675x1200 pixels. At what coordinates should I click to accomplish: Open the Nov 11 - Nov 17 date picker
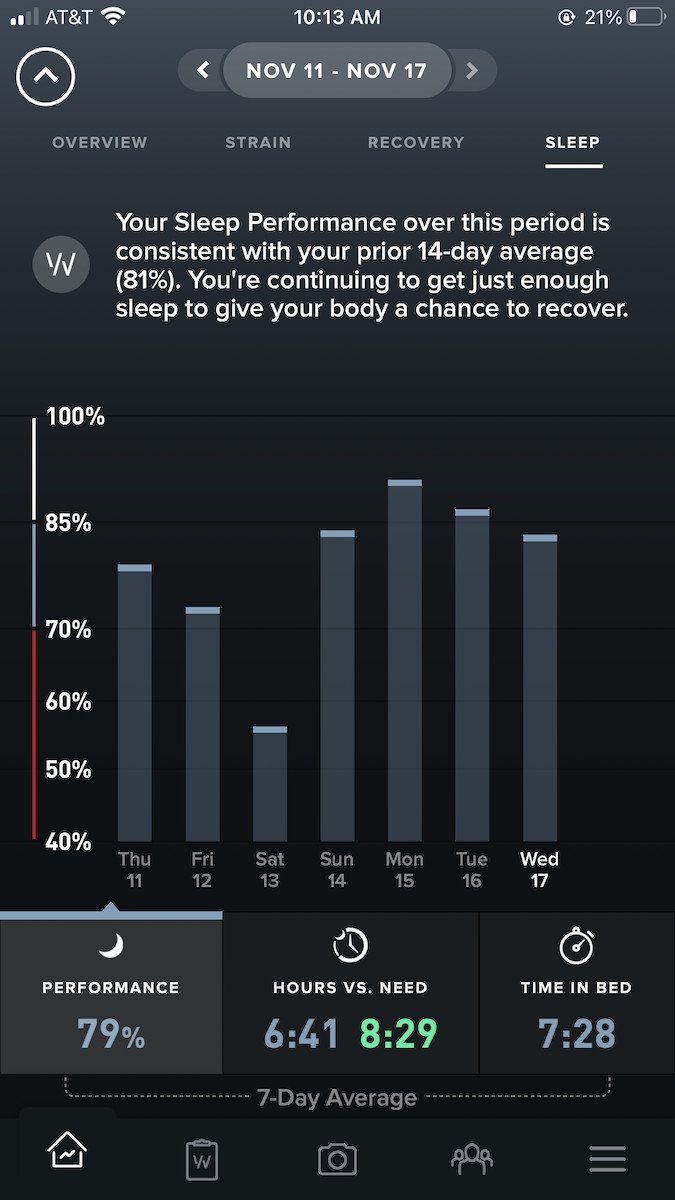[337, 71]
